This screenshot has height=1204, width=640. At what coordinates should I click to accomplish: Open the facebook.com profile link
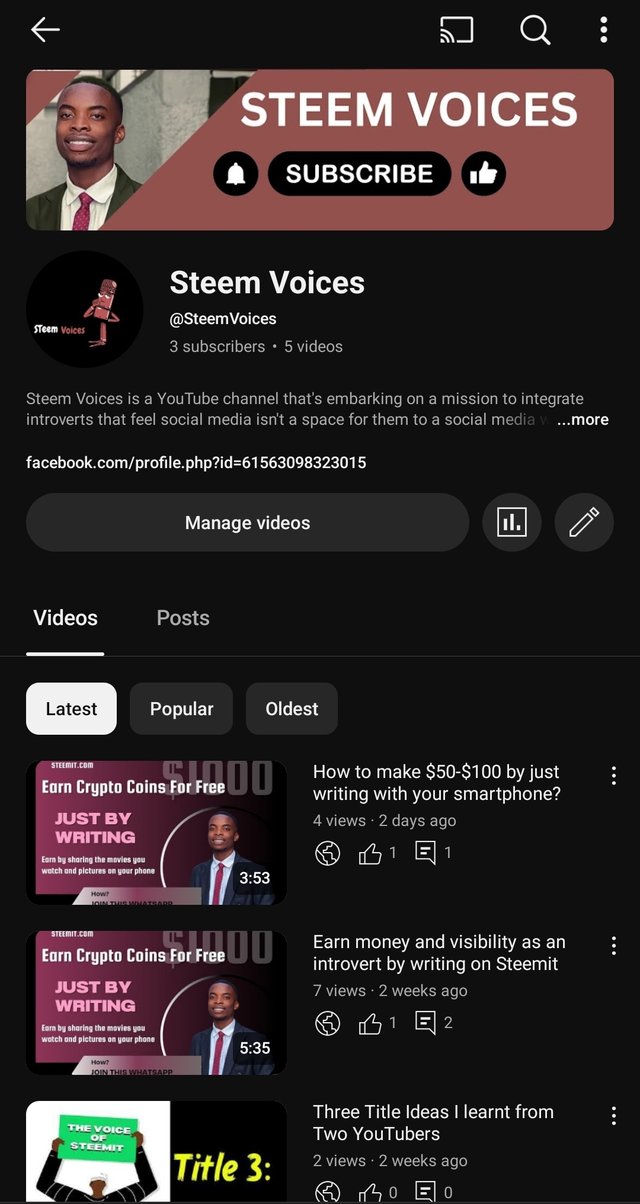pyautogui.click(x=196, y=463)
